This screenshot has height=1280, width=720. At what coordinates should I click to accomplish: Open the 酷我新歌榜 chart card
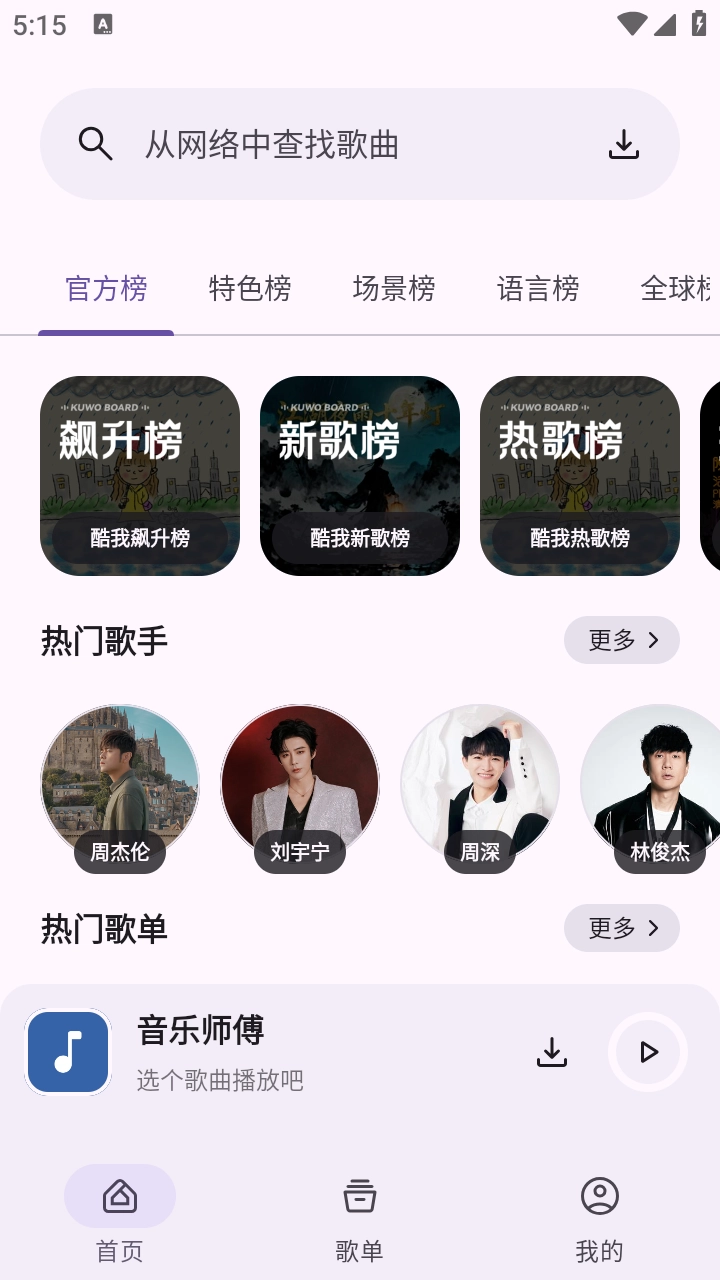click(x=360, y=476)
